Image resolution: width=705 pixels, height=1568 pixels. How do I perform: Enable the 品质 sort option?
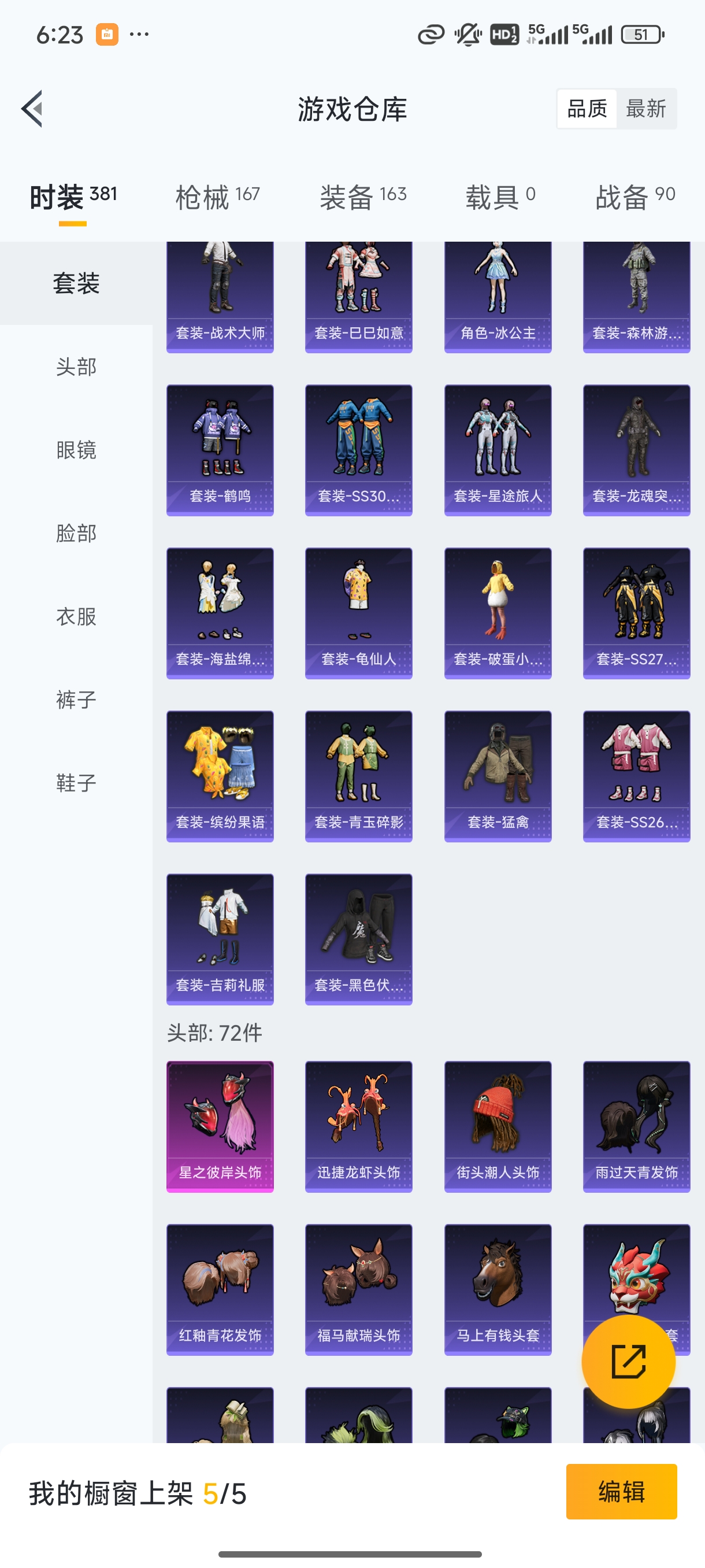pyautogui.click(x=587, y=108)
